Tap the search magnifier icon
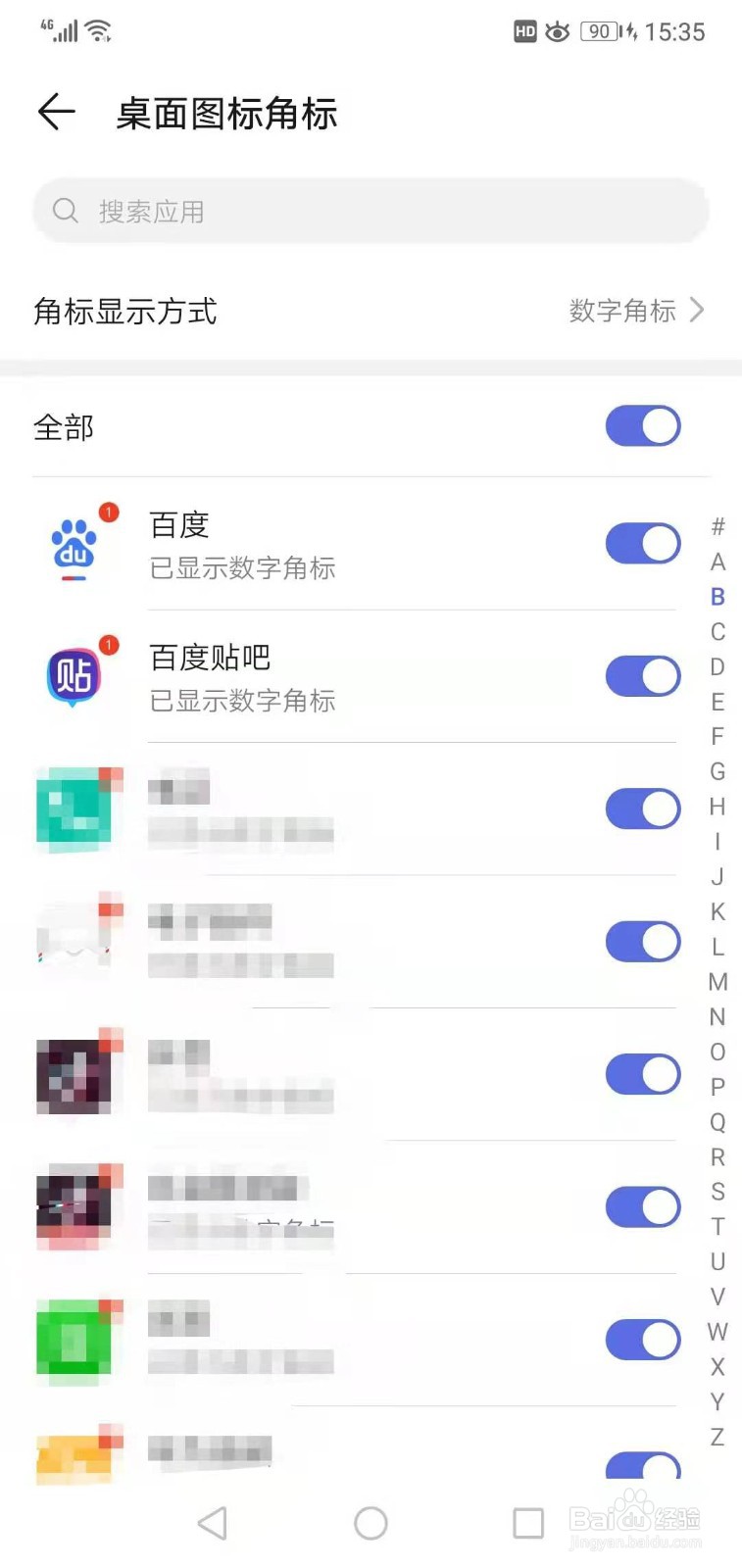The width and height of the screenshot is (742, 1568). pos(65,211)
